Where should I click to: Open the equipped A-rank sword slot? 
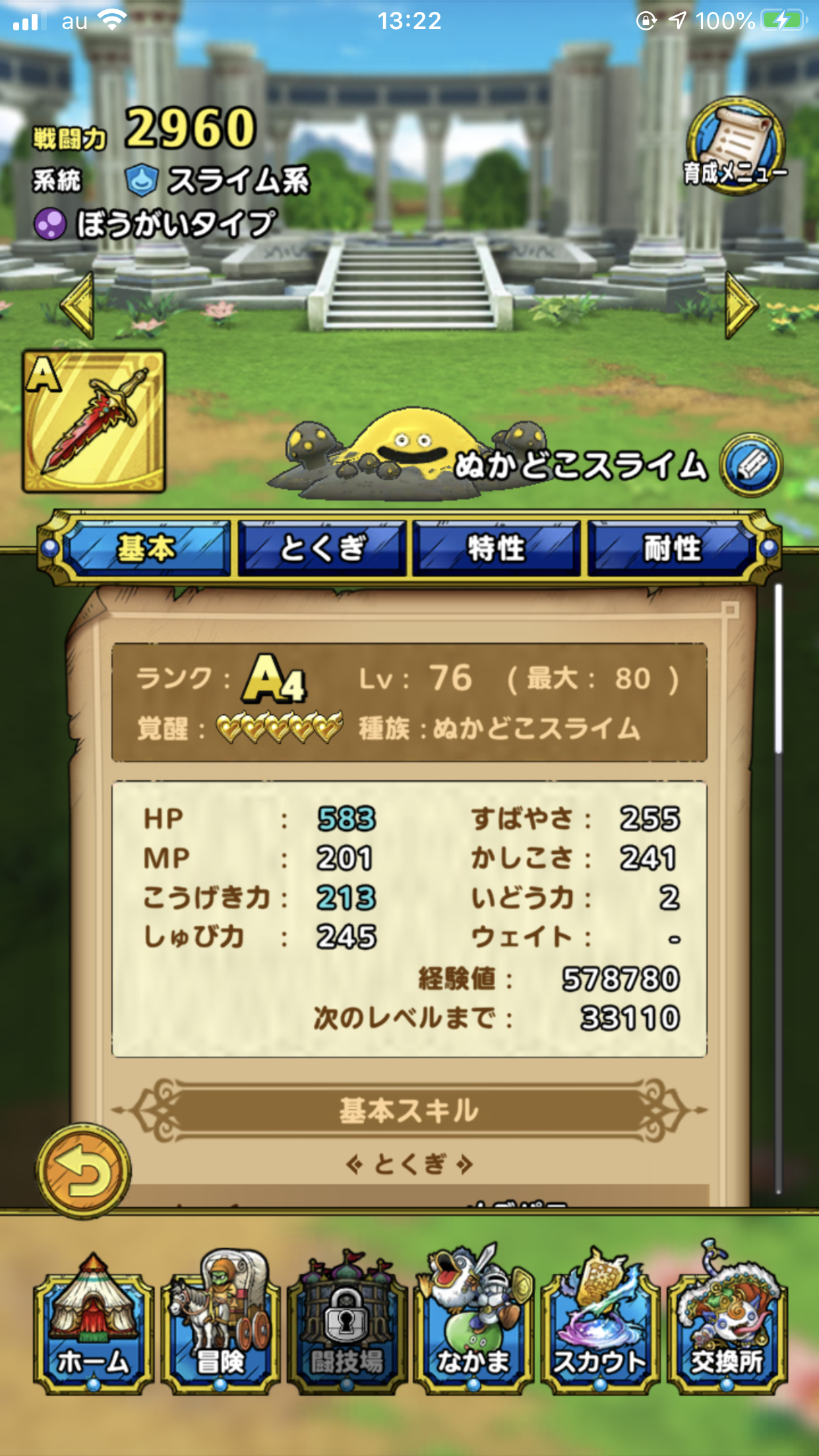click(x=94, y=421)
